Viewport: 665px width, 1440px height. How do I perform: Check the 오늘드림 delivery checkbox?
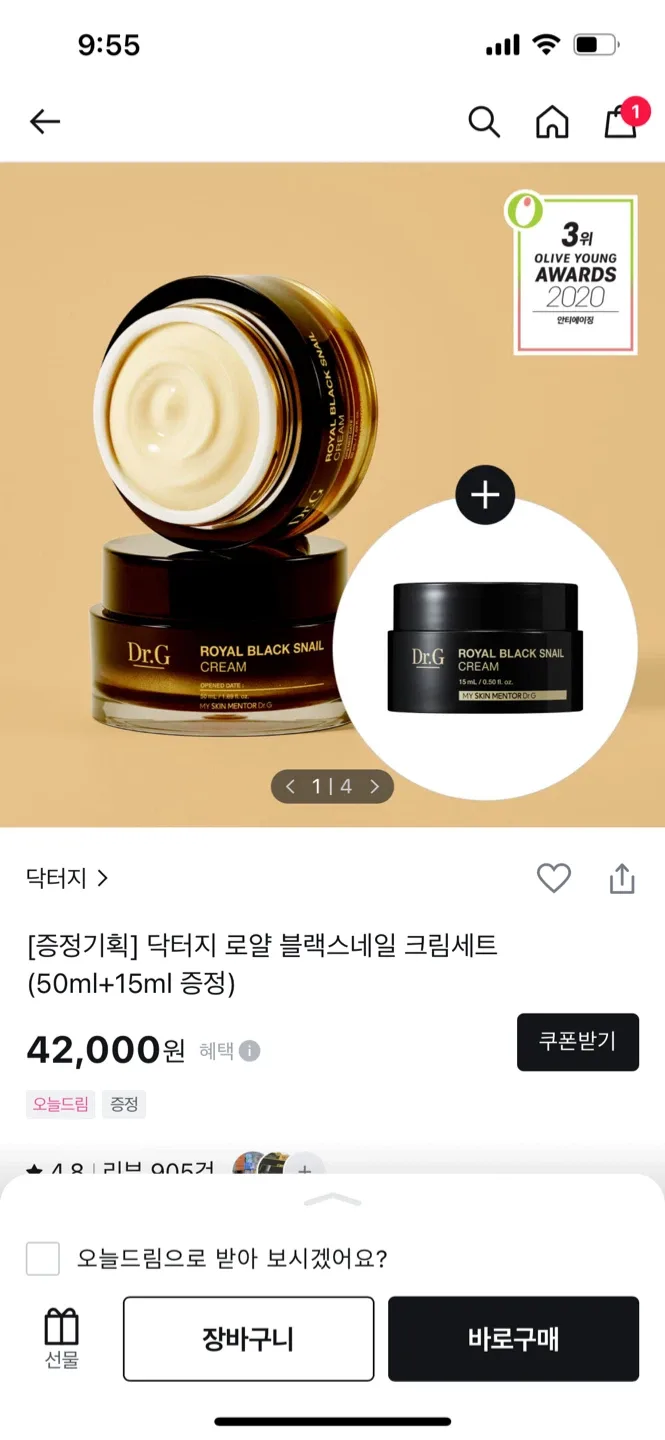[x=43, y=1258]
